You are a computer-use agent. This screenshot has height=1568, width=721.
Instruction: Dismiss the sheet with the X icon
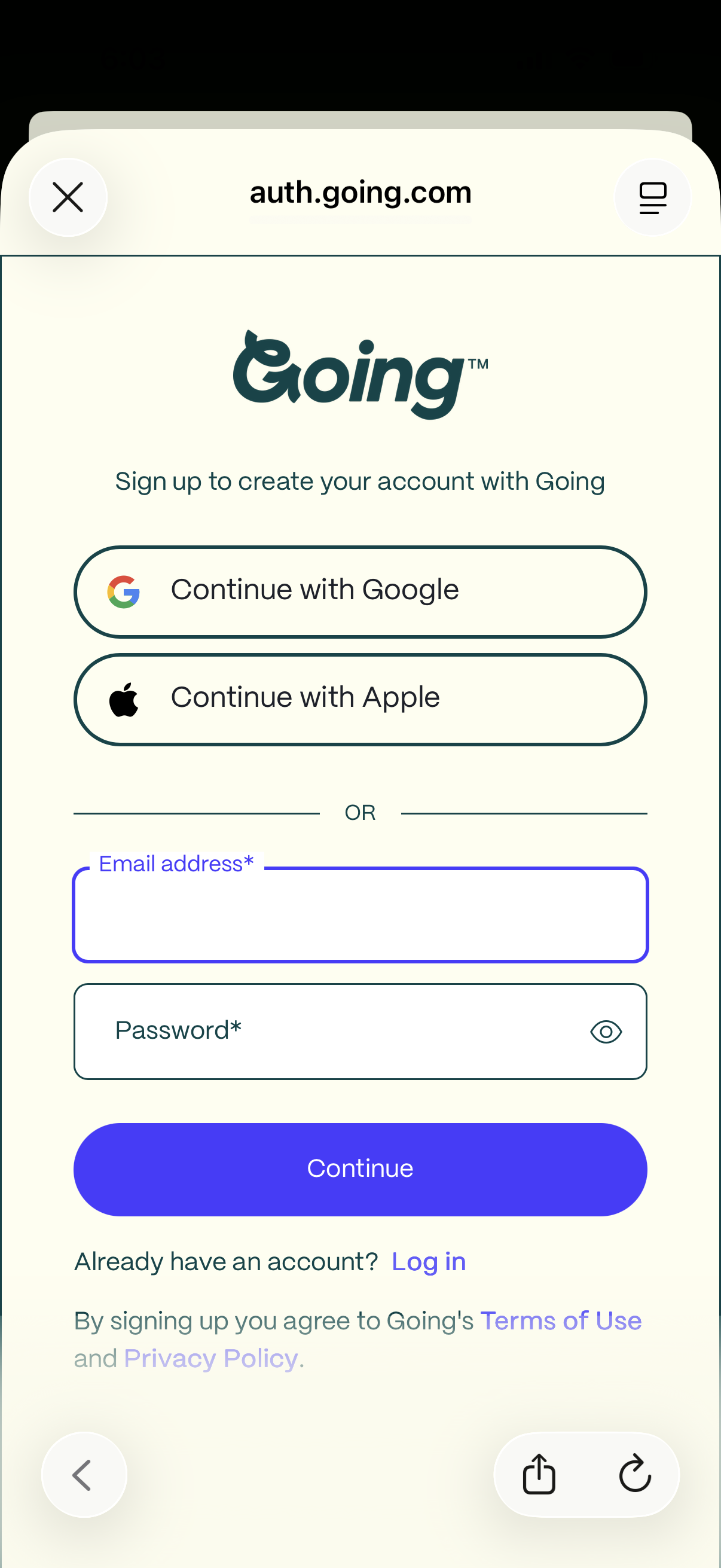tap(68, 197)
